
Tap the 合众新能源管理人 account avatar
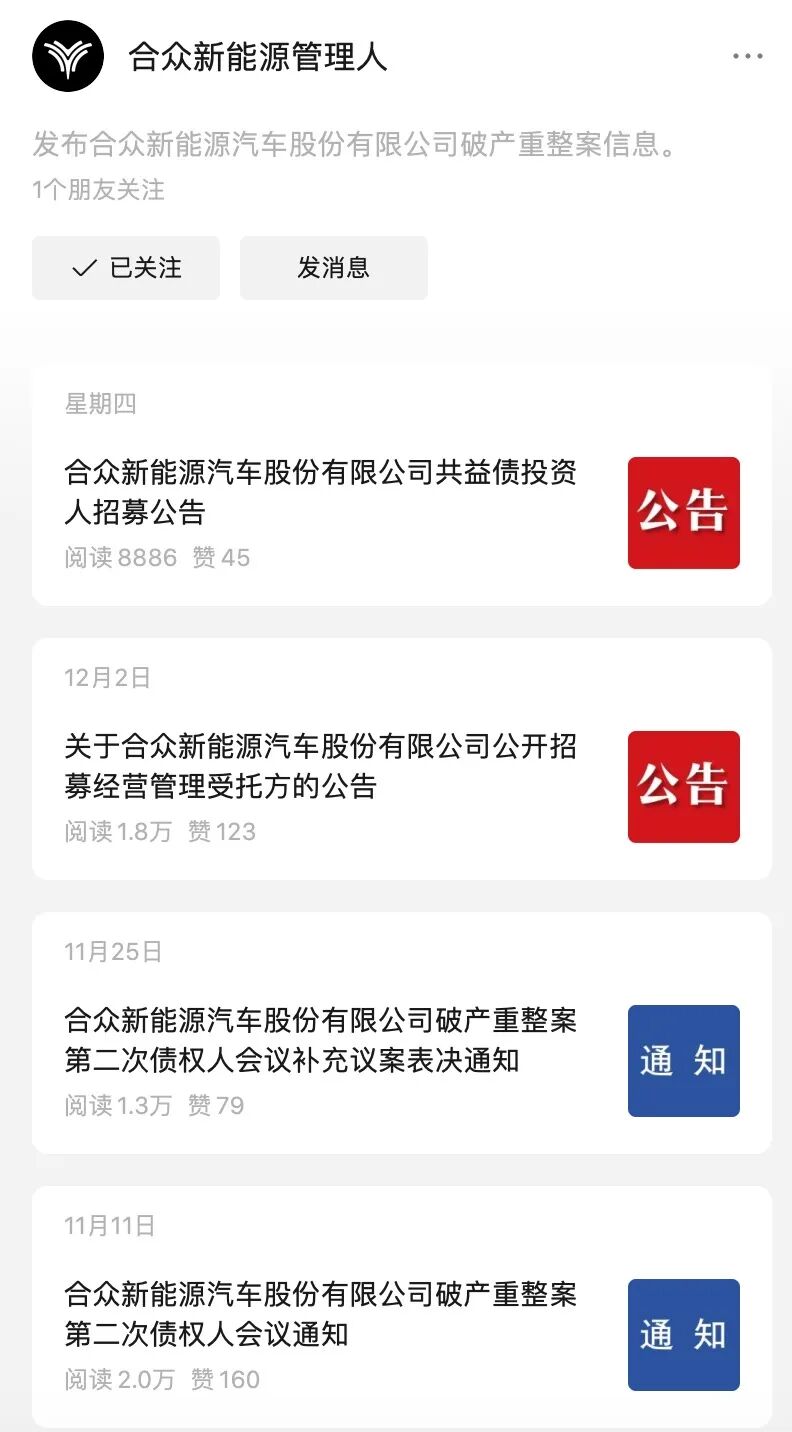click(68, 56)
